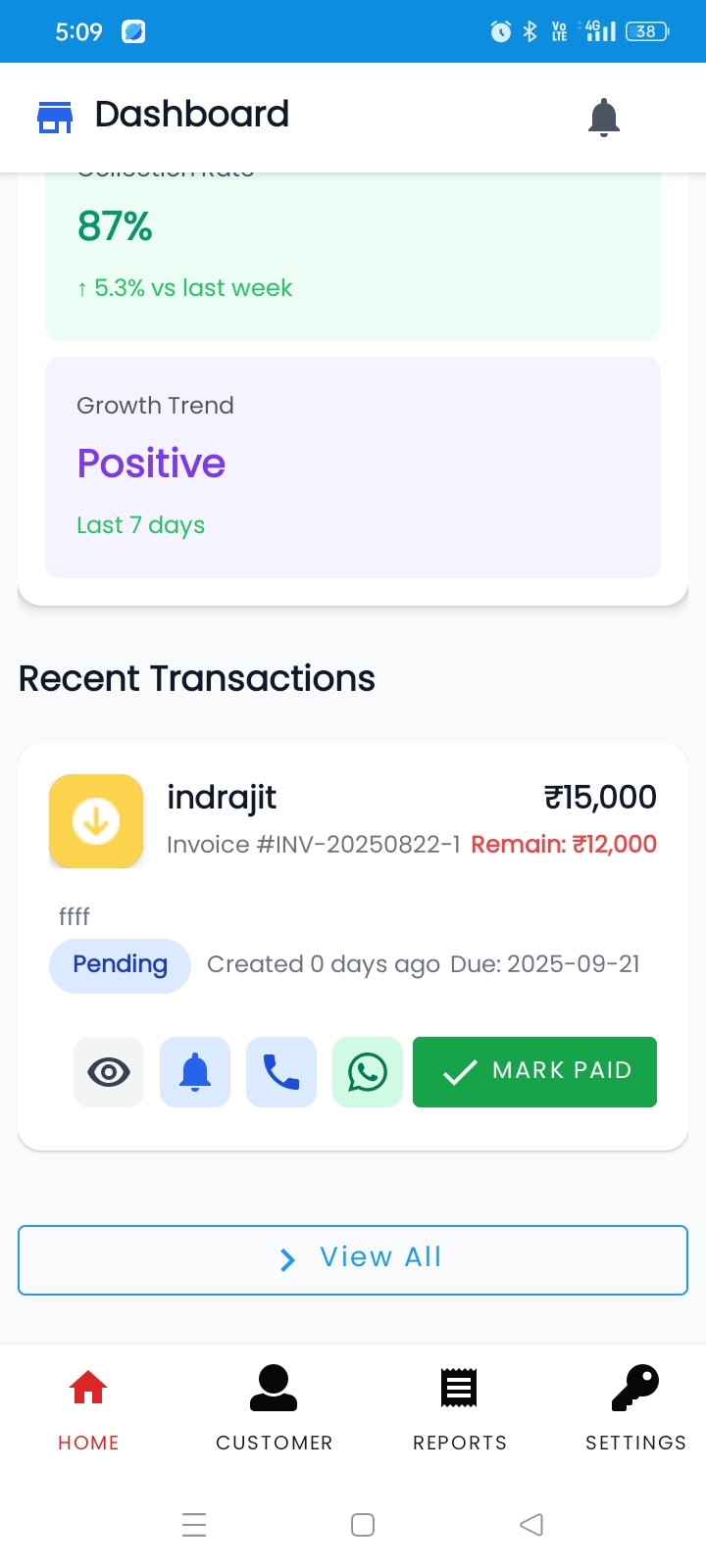Image resolution: width=706 pixels, height=1568 pixels.
Task: Open the battery indicator showing 38
Action: [x=645, y=30]
